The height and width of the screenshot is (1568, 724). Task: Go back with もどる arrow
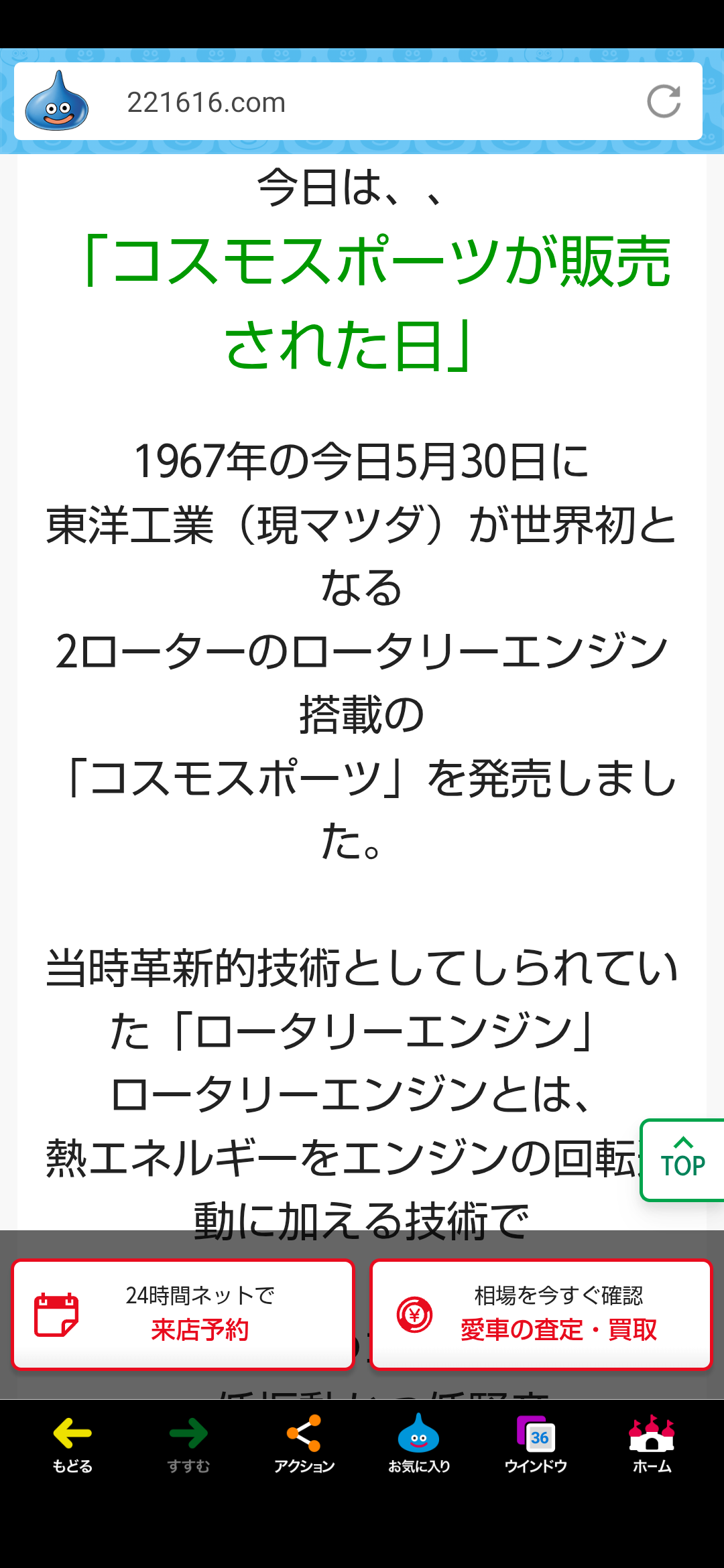pos(72,1445)
